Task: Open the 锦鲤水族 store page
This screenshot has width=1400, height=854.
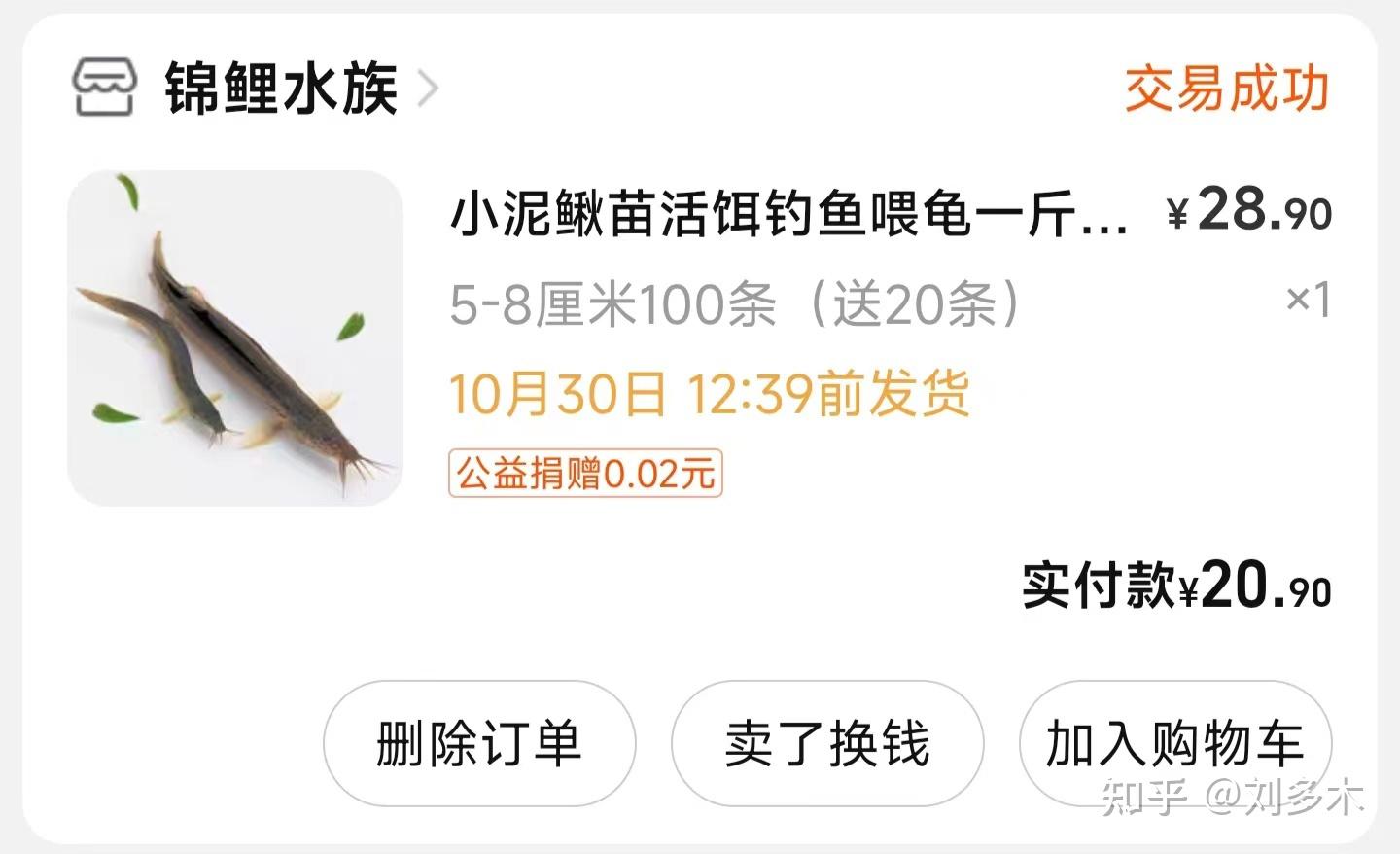Action: coord(280,89)
